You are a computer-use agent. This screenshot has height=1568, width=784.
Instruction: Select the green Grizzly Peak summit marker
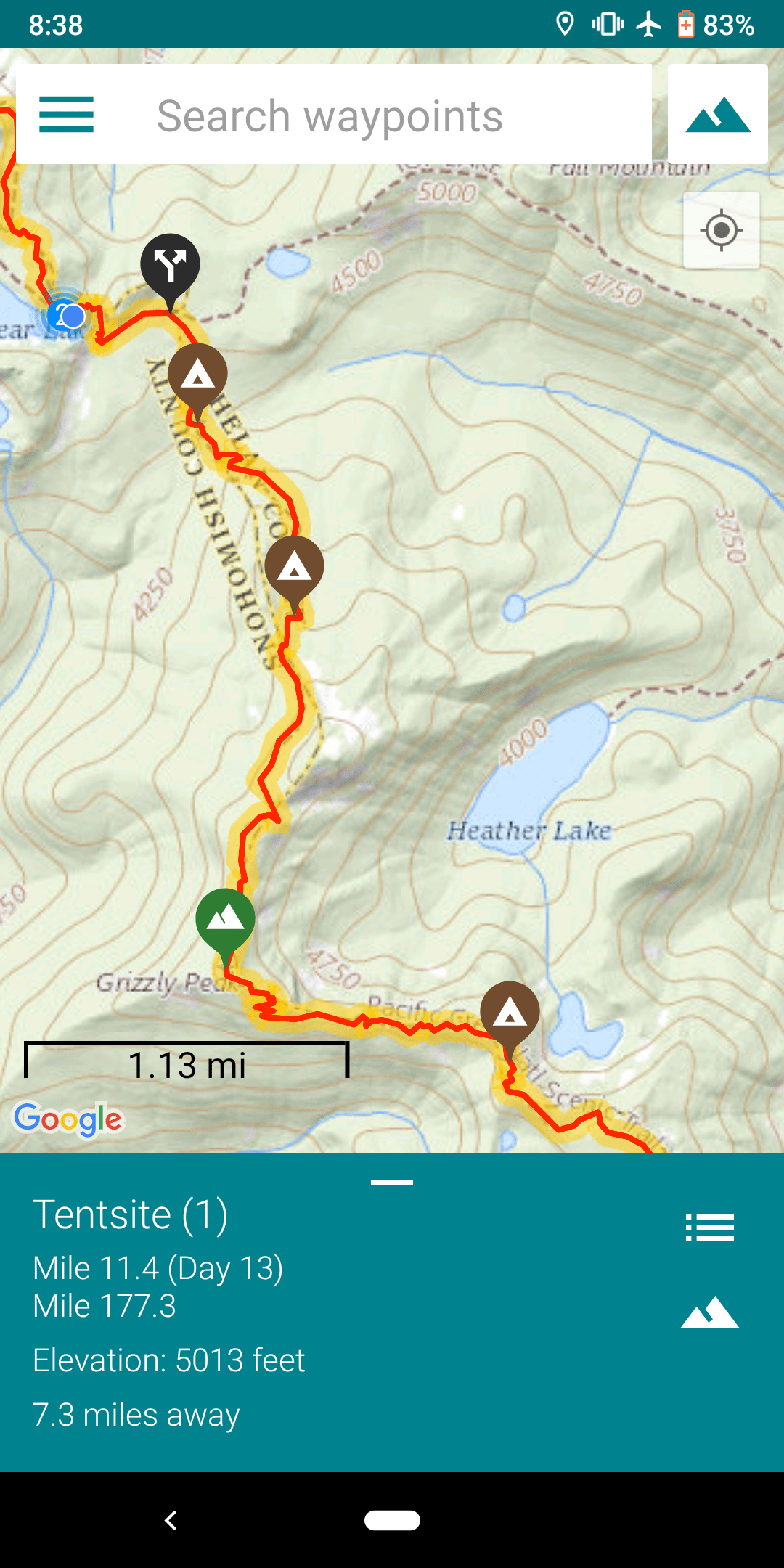[225, 920]
